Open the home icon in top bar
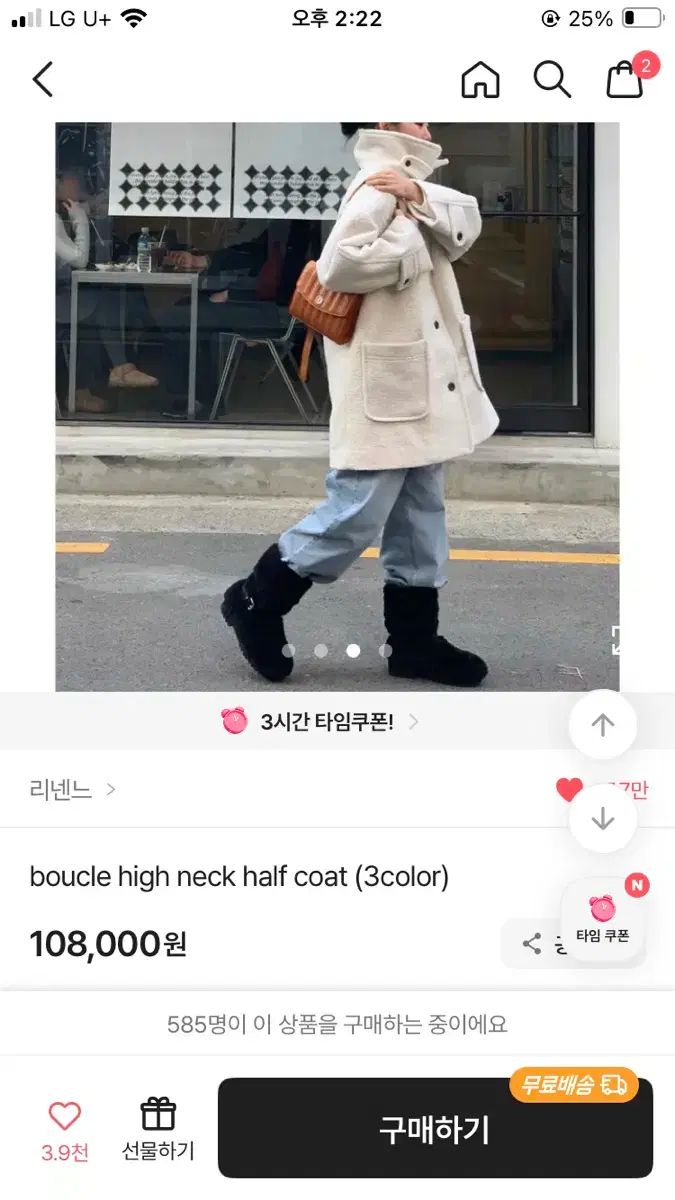This screenshot has height=1200, width=675. click(480, 79)
